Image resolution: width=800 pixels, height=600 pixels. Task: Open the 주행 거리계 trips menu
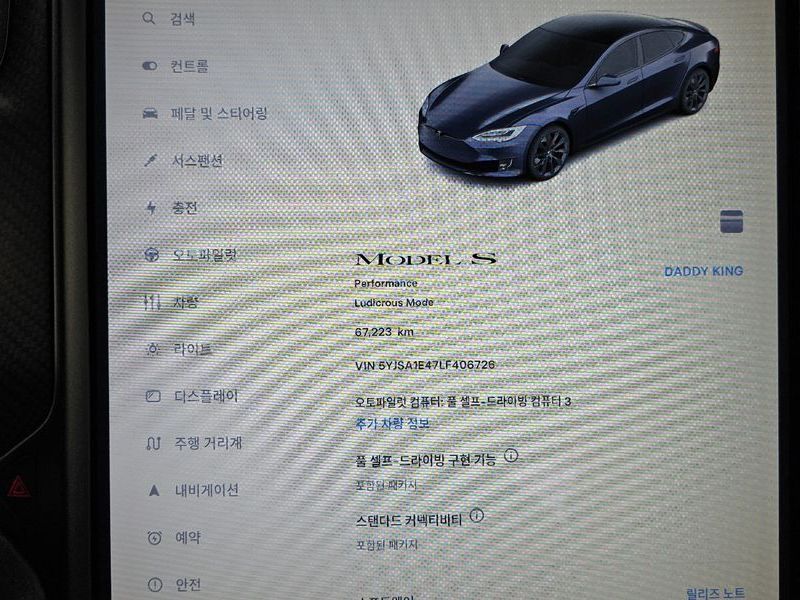tap(207, 443)
